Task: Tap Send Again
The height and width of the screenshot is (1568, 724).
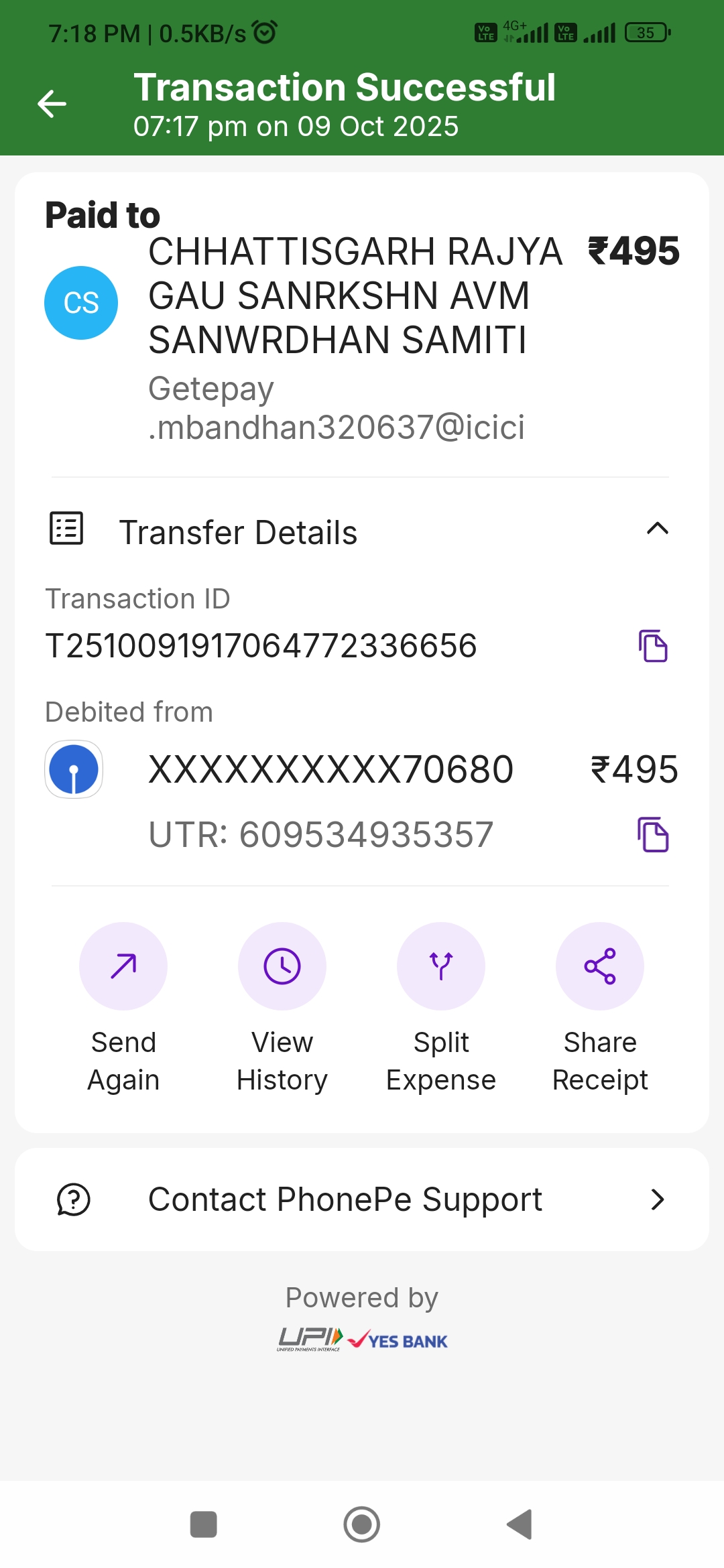Action: (123, 966)
